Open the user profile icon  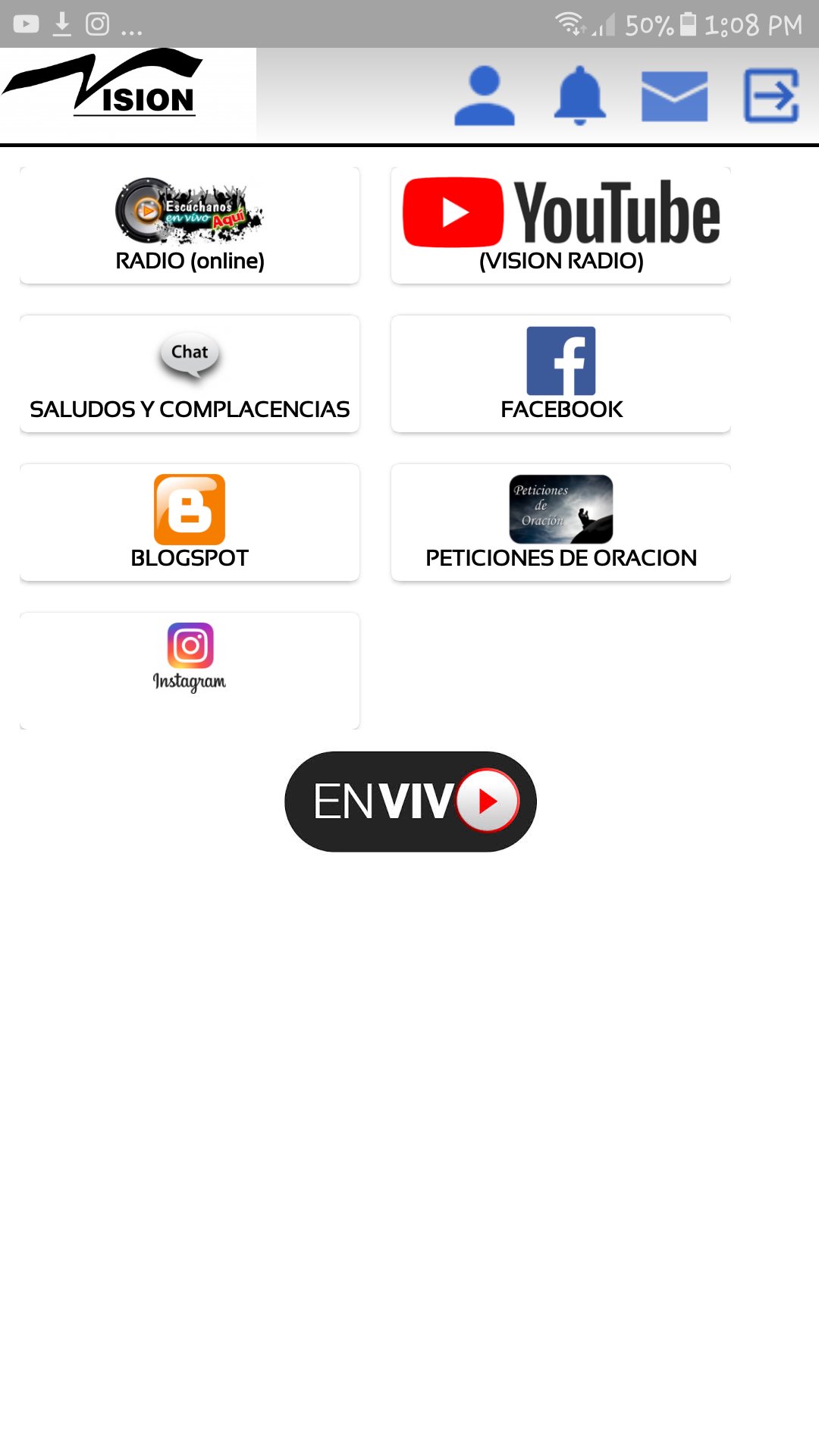click(485, 94)
